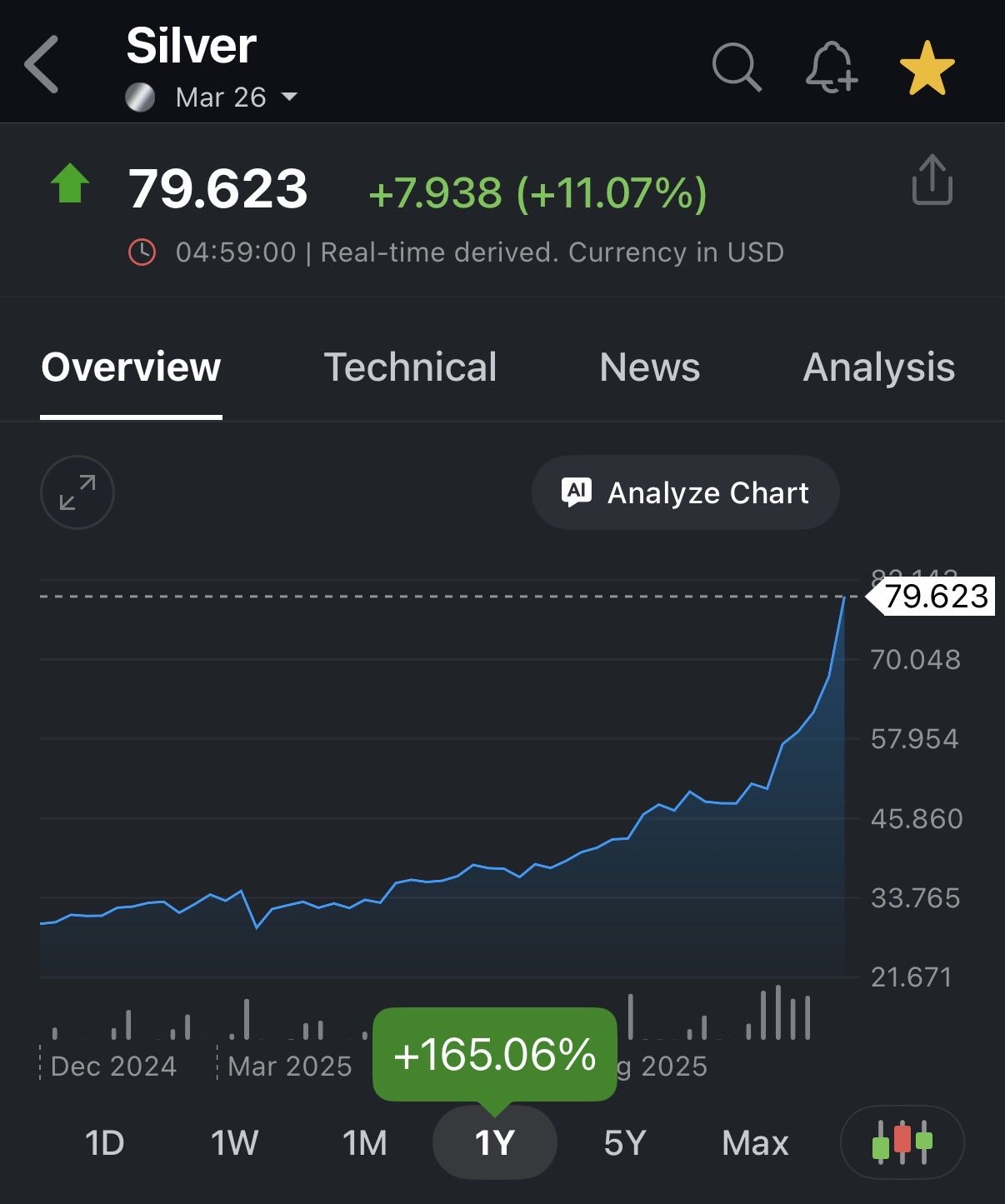Viewport: 1005px width, 1204px height.
Task: Open the search icon
Action: pyautogui.click(x=737, y=67)
